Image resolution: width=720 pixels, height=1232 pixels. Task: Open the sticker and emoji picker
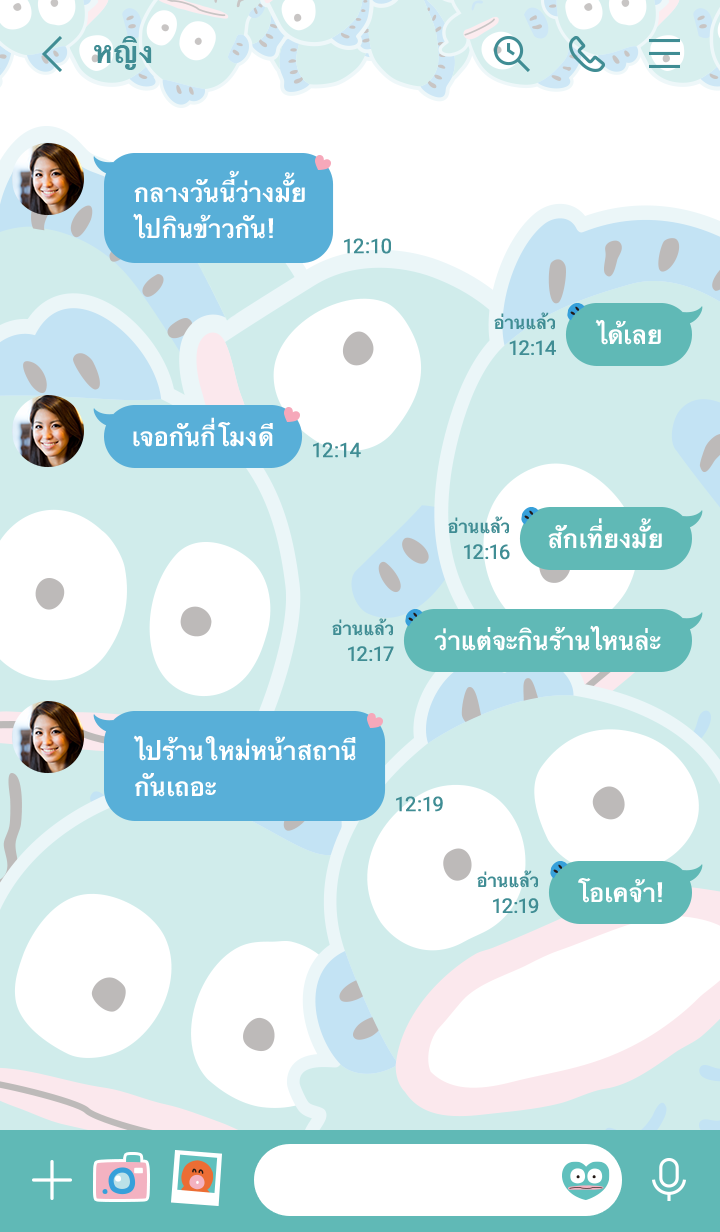click(x=585, y=1180)
